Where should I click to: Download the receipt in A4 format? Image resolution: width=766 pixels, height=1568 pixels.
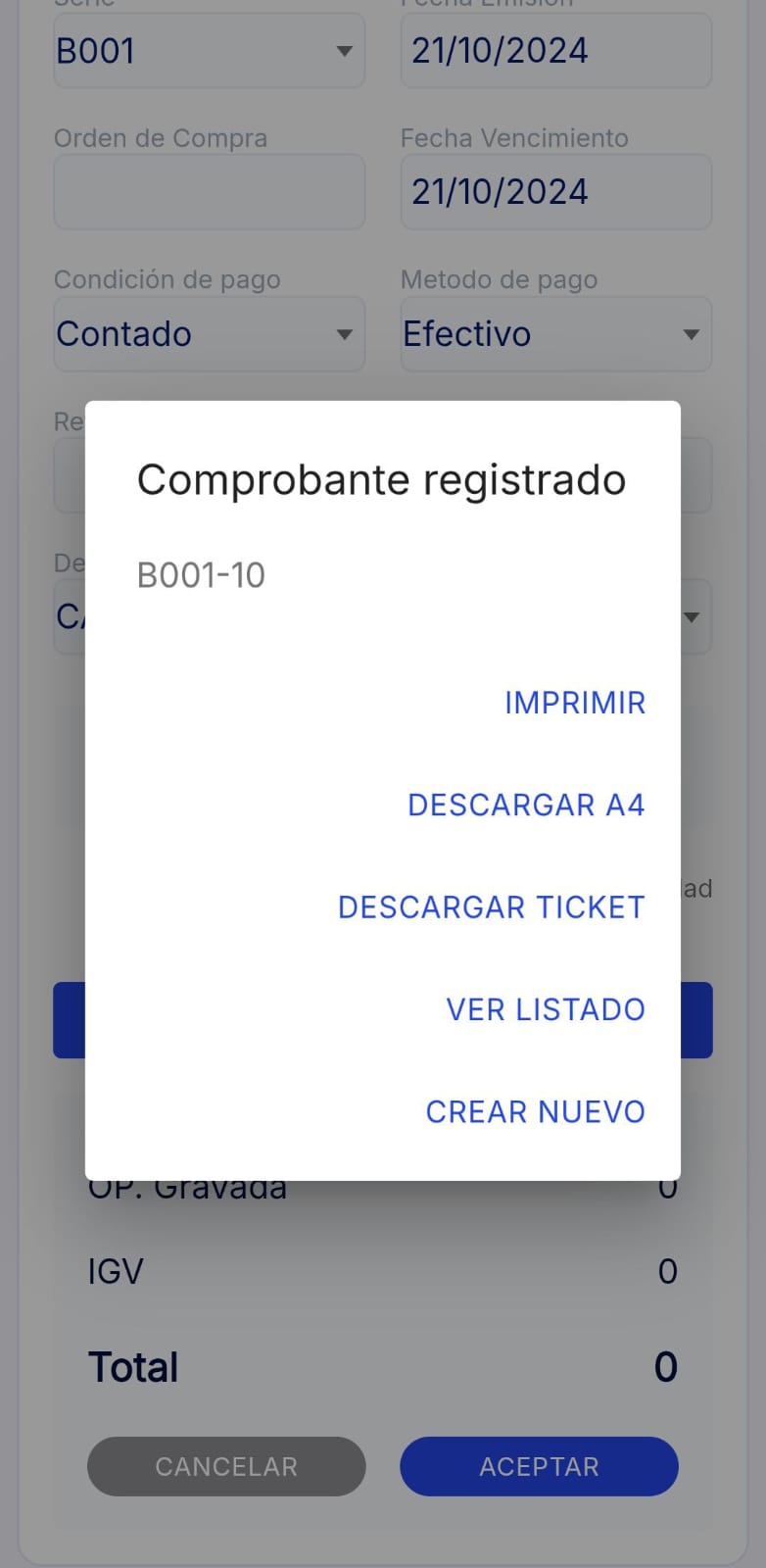tap(526, 805)
